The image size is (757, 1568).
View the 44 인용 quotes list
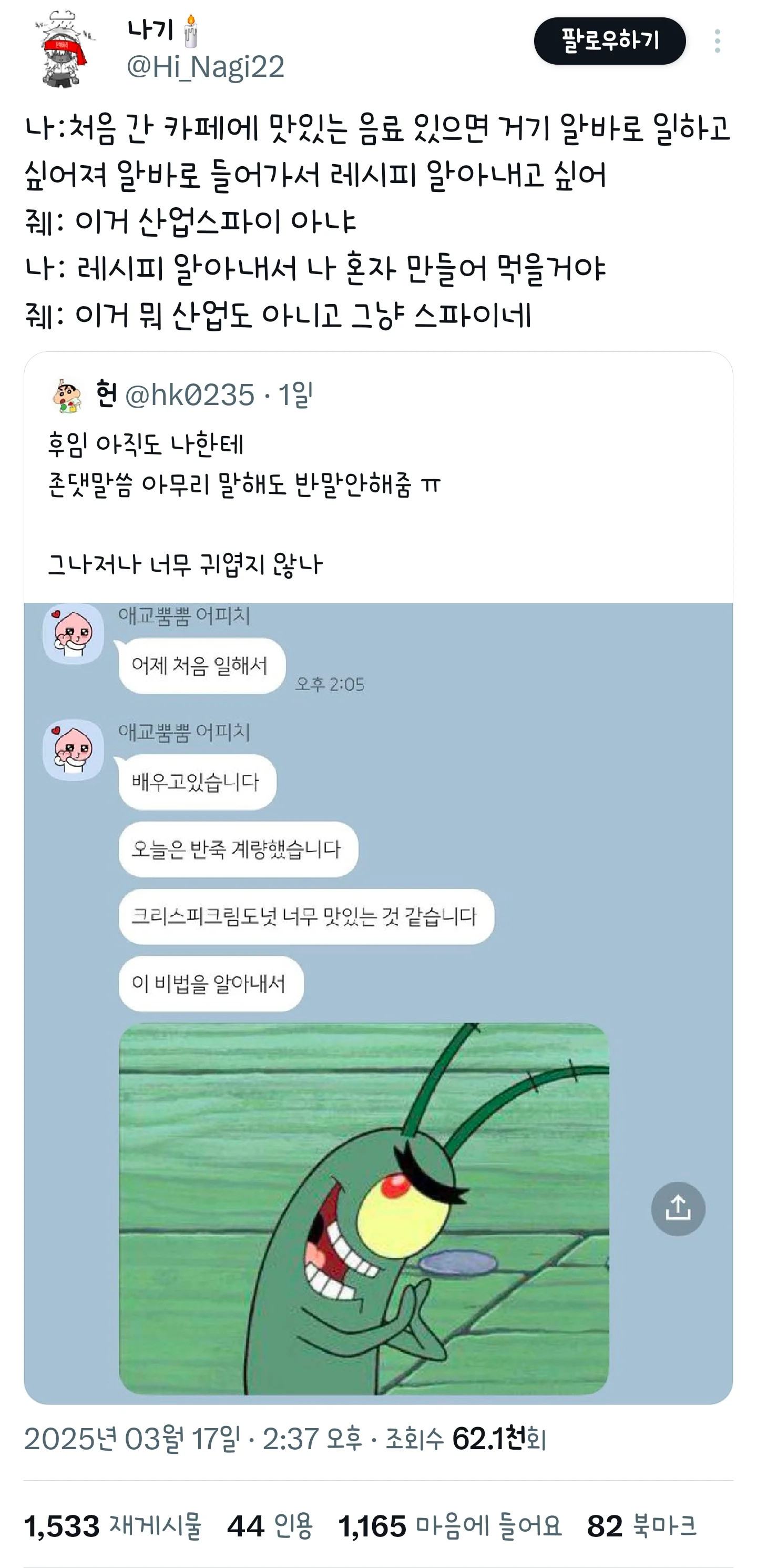[270, 1526]
